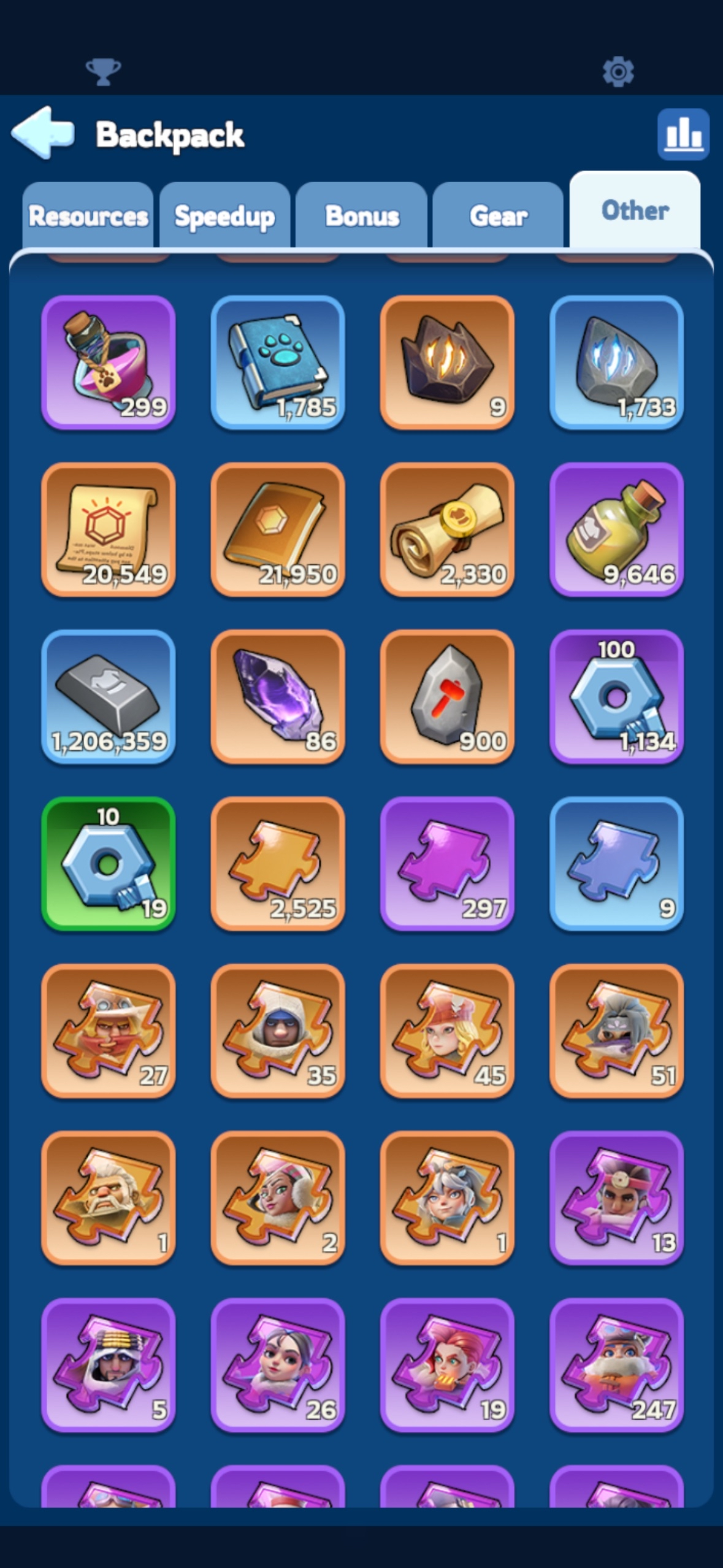The image size is (723, 1568).
Task: Select the hammer stone item with 900
Action: tap(447, 697)
